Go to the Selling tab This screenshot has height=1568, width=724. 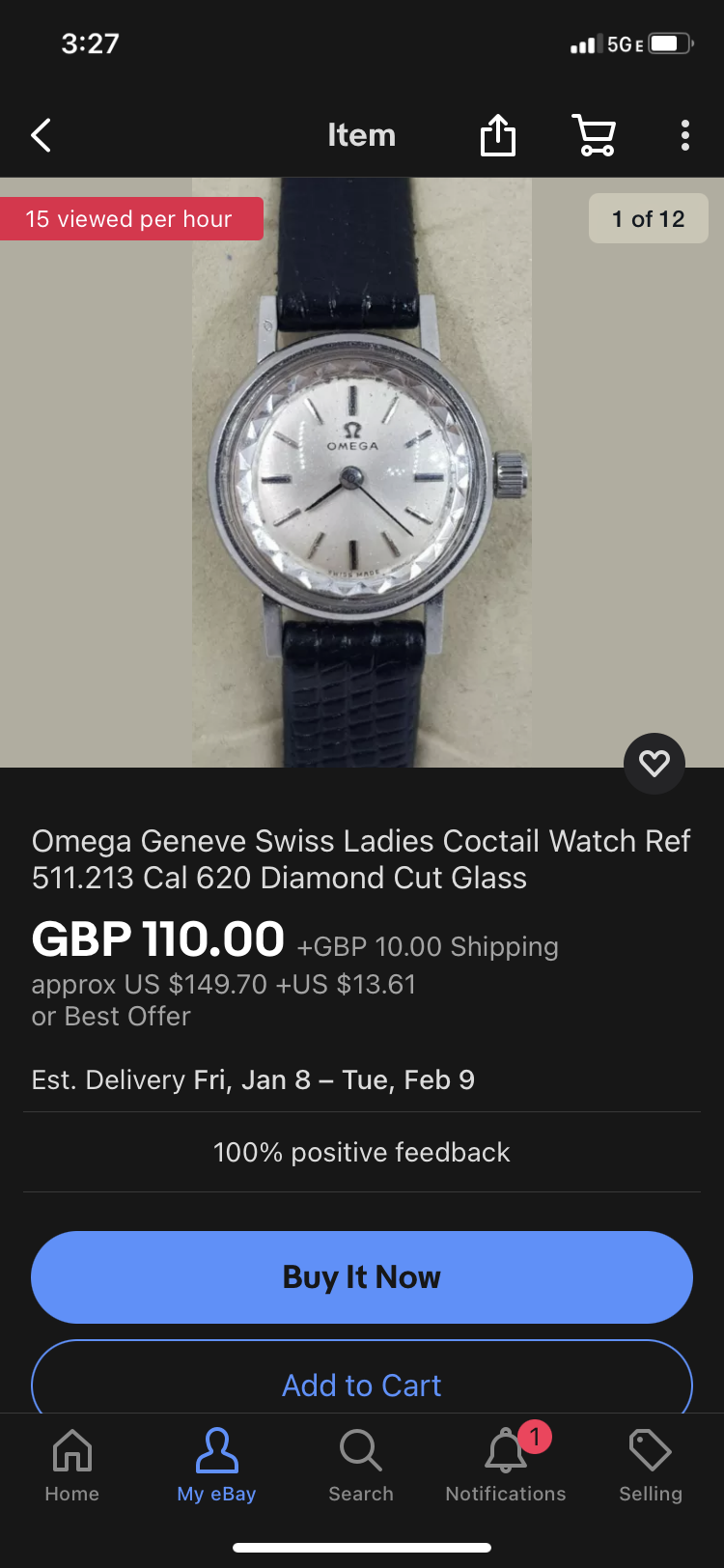651,1465
